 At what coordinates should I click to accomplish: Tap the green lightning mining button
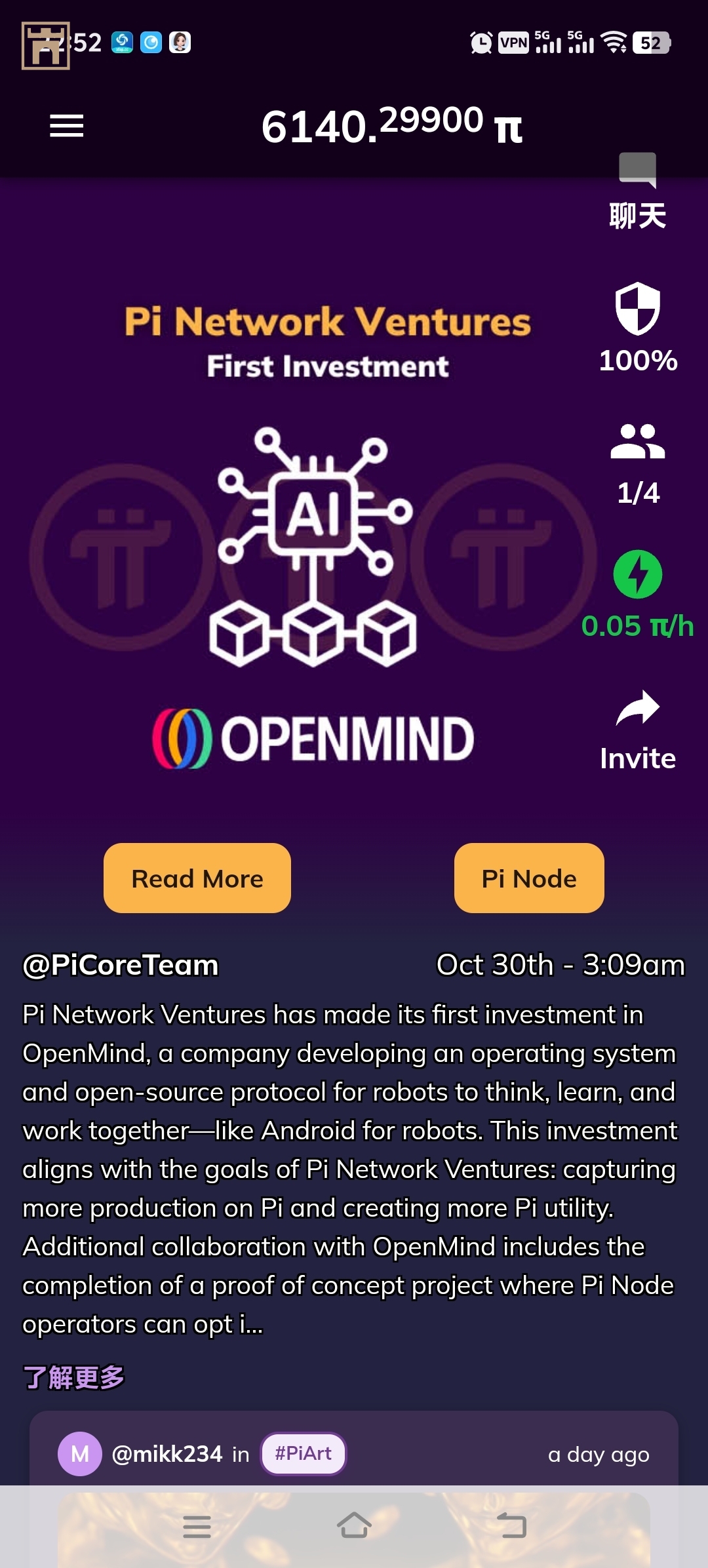point(637,575)
